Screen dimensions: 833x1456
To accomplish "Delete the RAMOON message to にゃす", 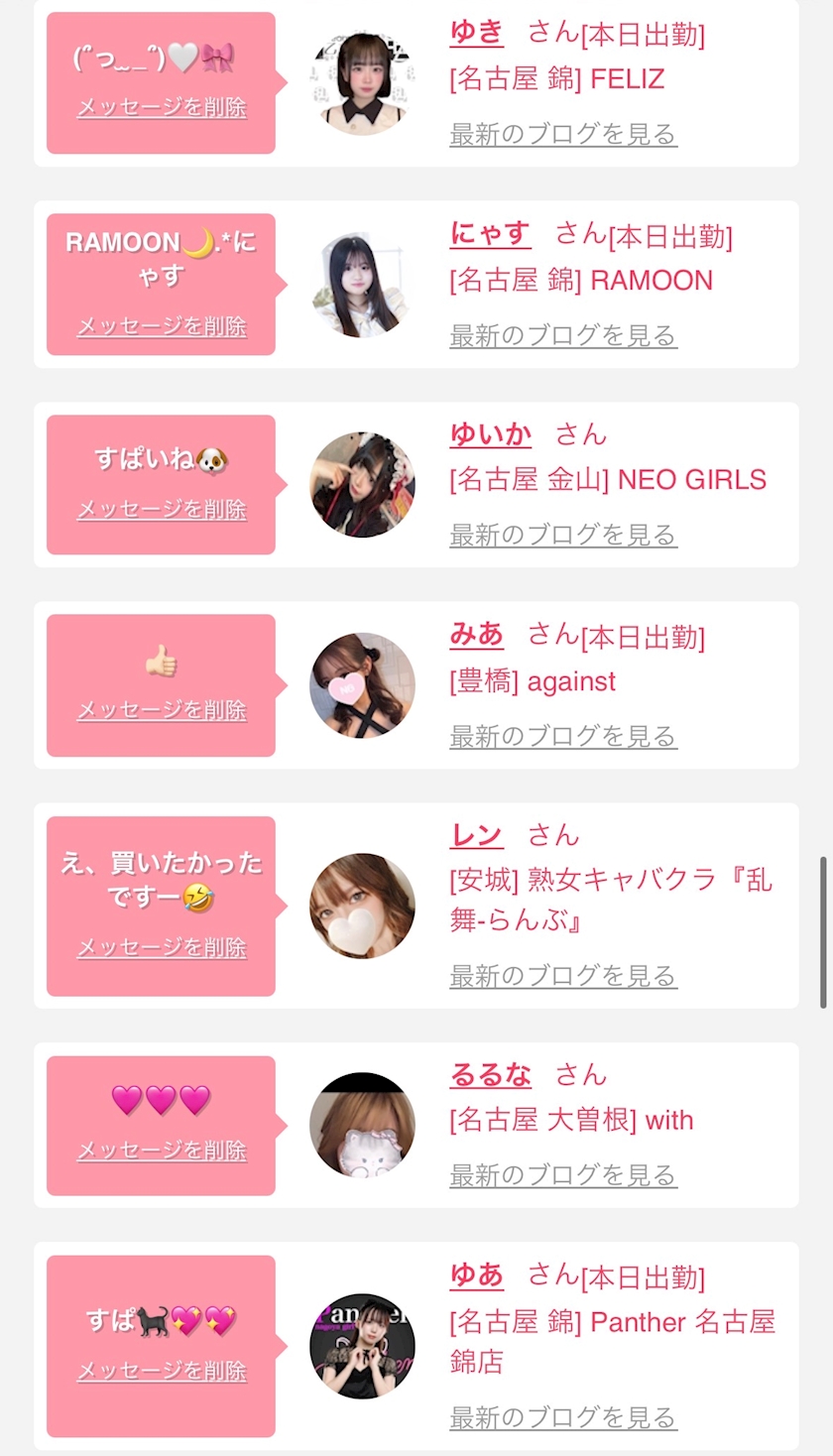I will (x=162, y=326).
